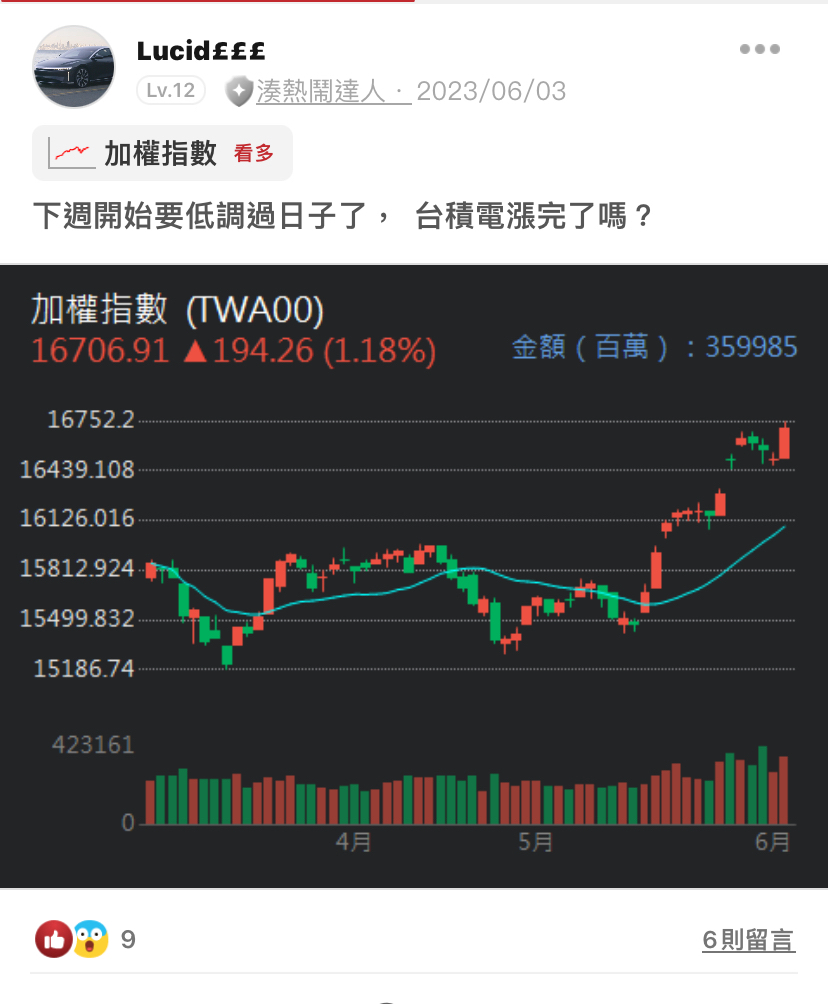Open the 加權指數 chart image
This screenshot has width=828, height=1004.
[414, 576]
